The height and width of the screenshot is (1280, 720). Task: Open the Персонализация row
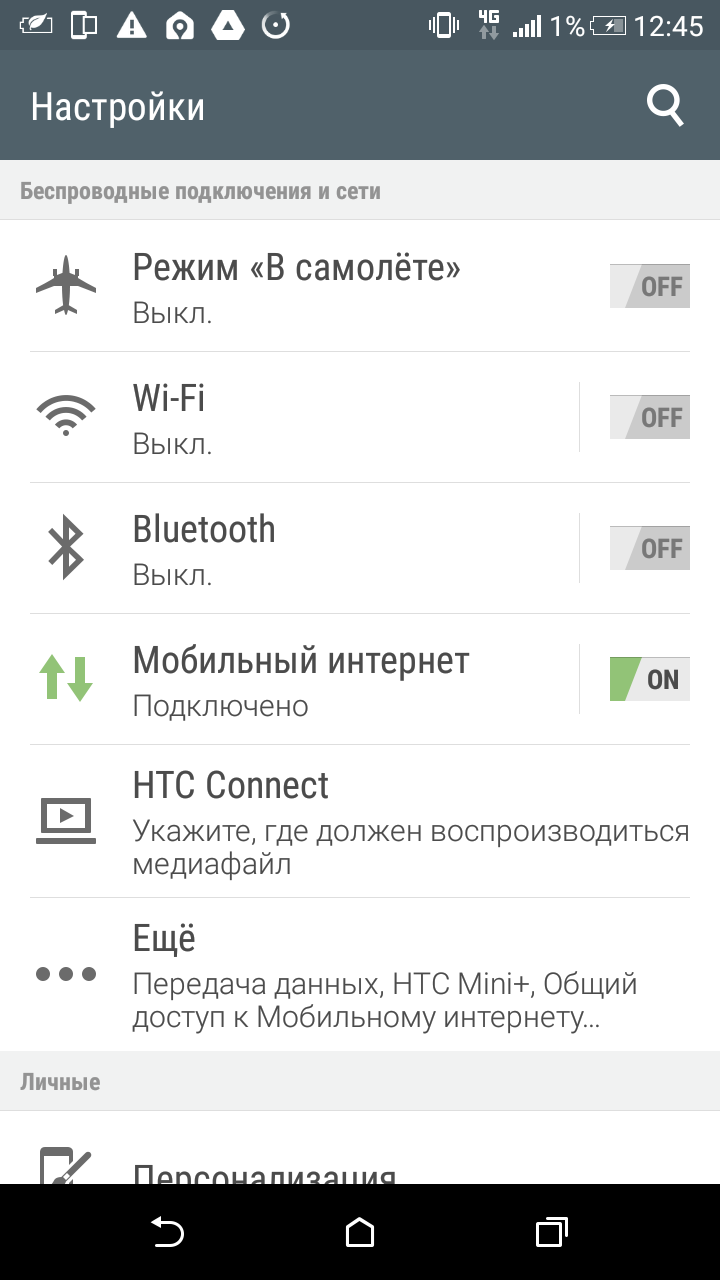(x=265, y=1172)
